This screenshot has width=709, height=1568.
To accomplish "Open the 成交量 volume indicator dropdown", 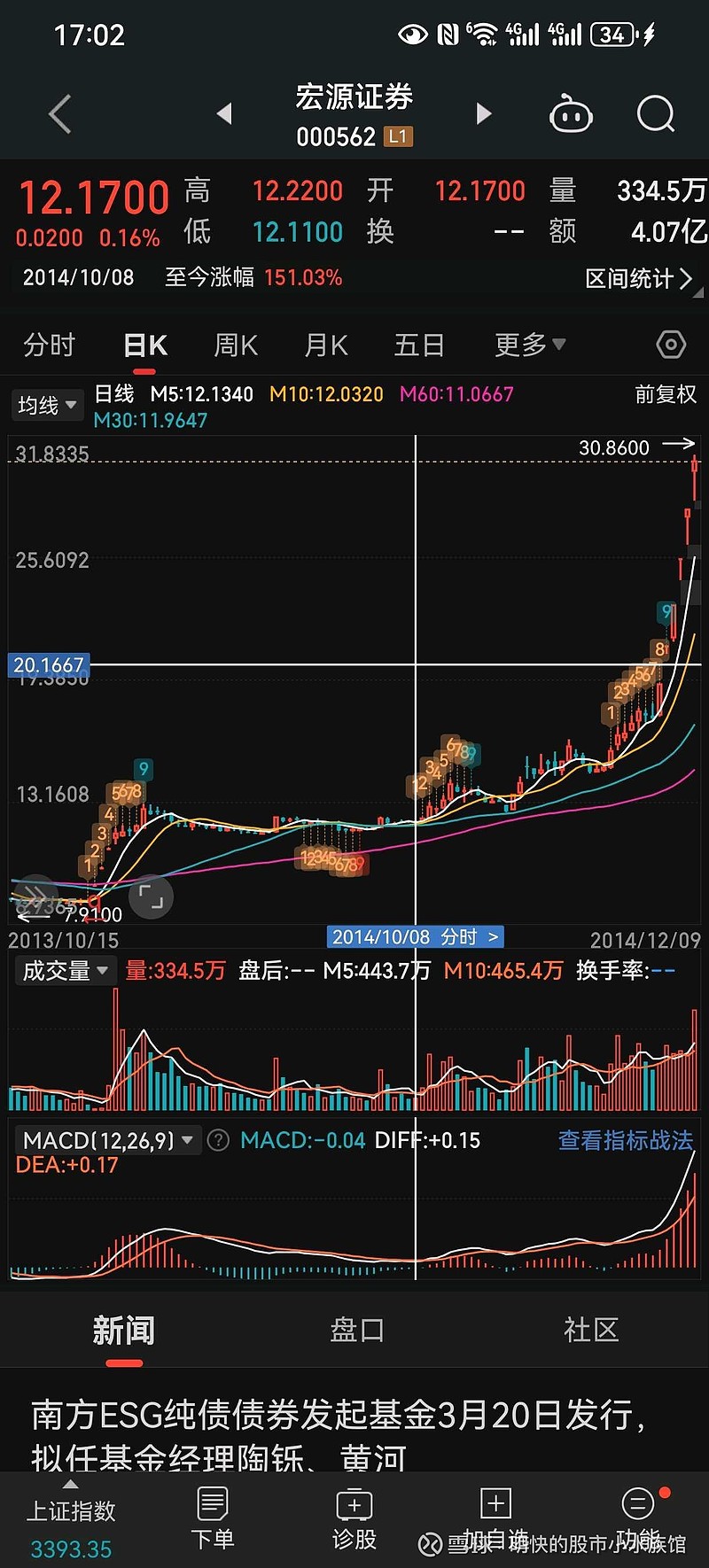I will coord(66,970).
